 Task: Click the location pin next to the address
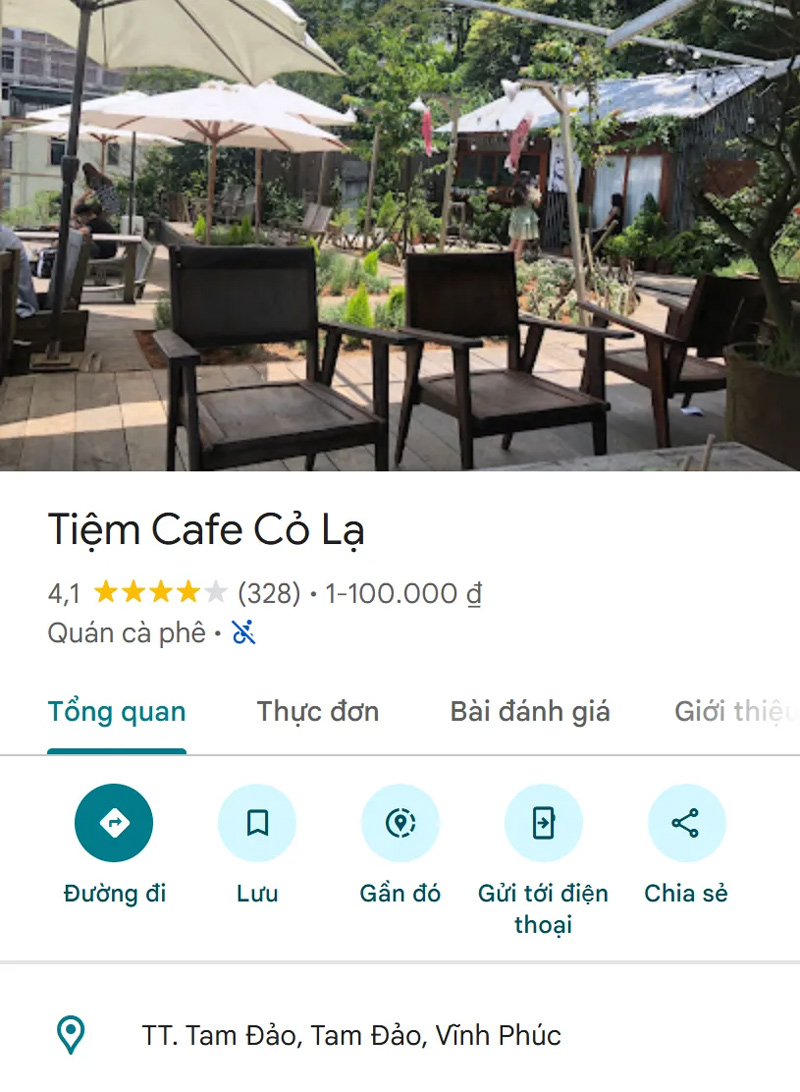(70, 1036)
